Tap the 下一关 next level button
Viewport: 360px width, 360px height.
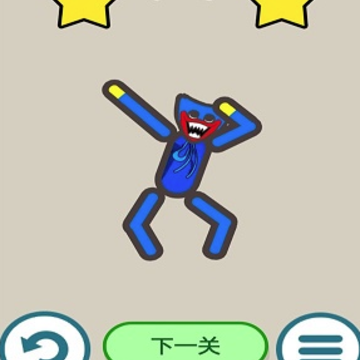point(186,343)
